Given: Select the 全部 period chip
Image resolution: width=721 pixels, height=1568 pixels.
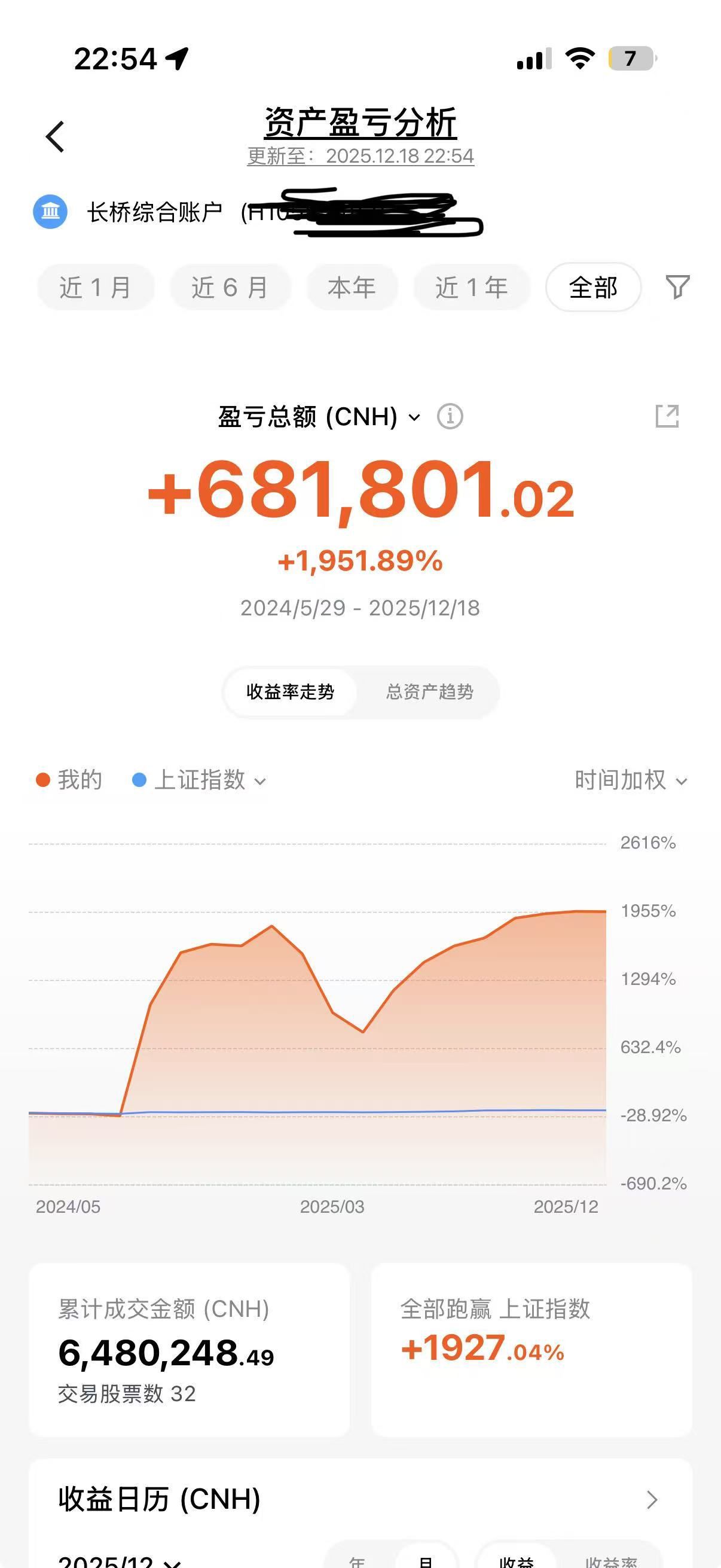Looking at the screenshot, I should pyautogui.click(x=593, y=287).
